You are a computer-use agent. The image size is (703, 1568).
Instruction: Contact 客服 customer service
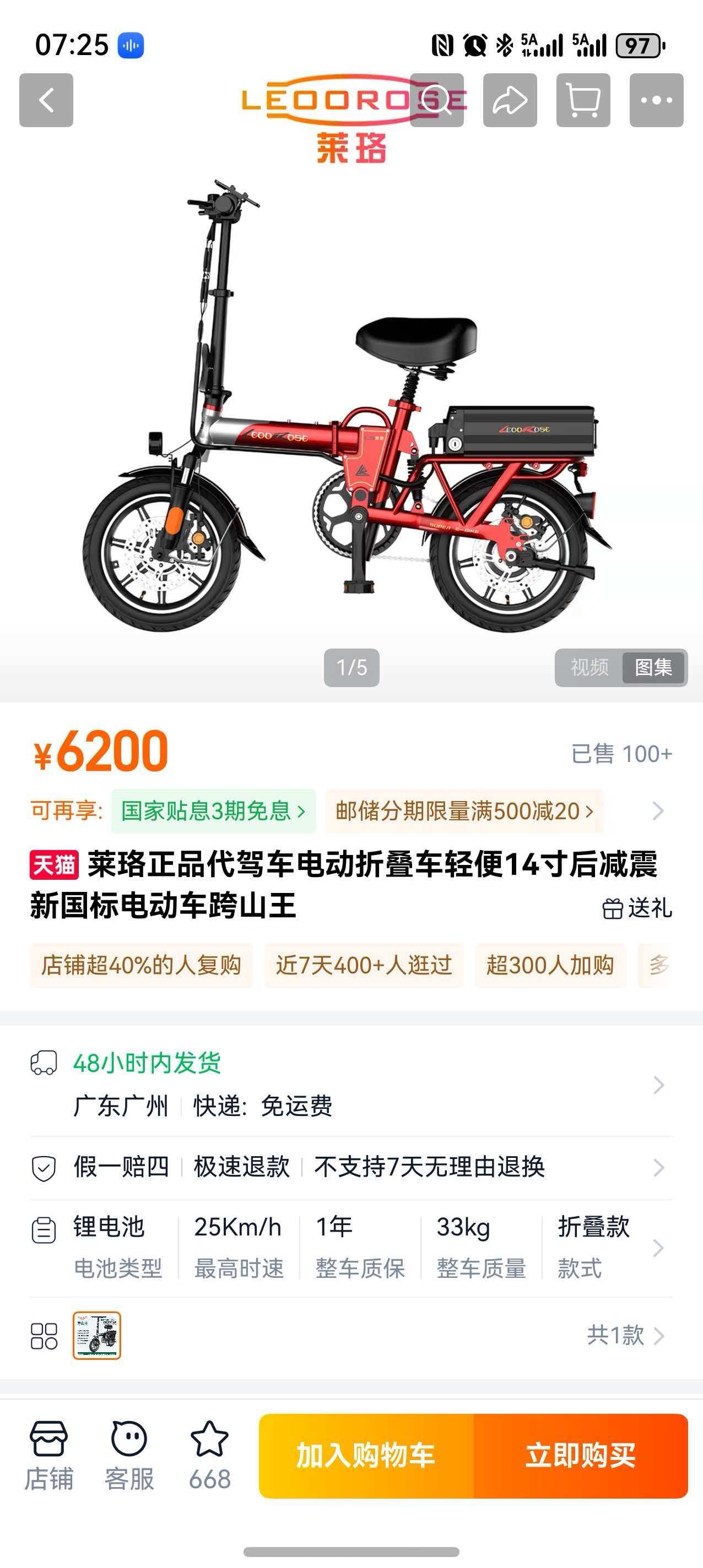(x=129, y=1455)
